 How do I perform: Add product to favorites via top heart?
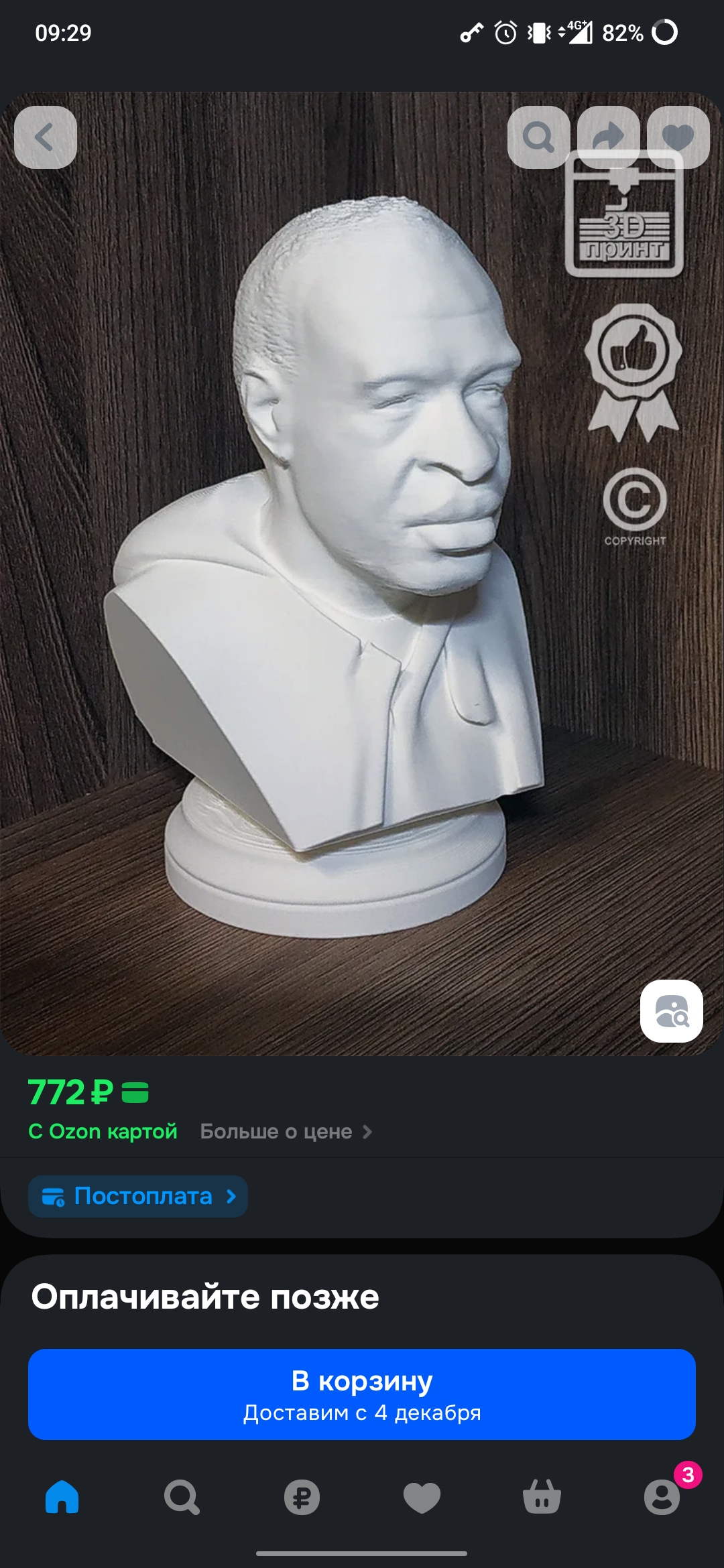click(678, 137)
